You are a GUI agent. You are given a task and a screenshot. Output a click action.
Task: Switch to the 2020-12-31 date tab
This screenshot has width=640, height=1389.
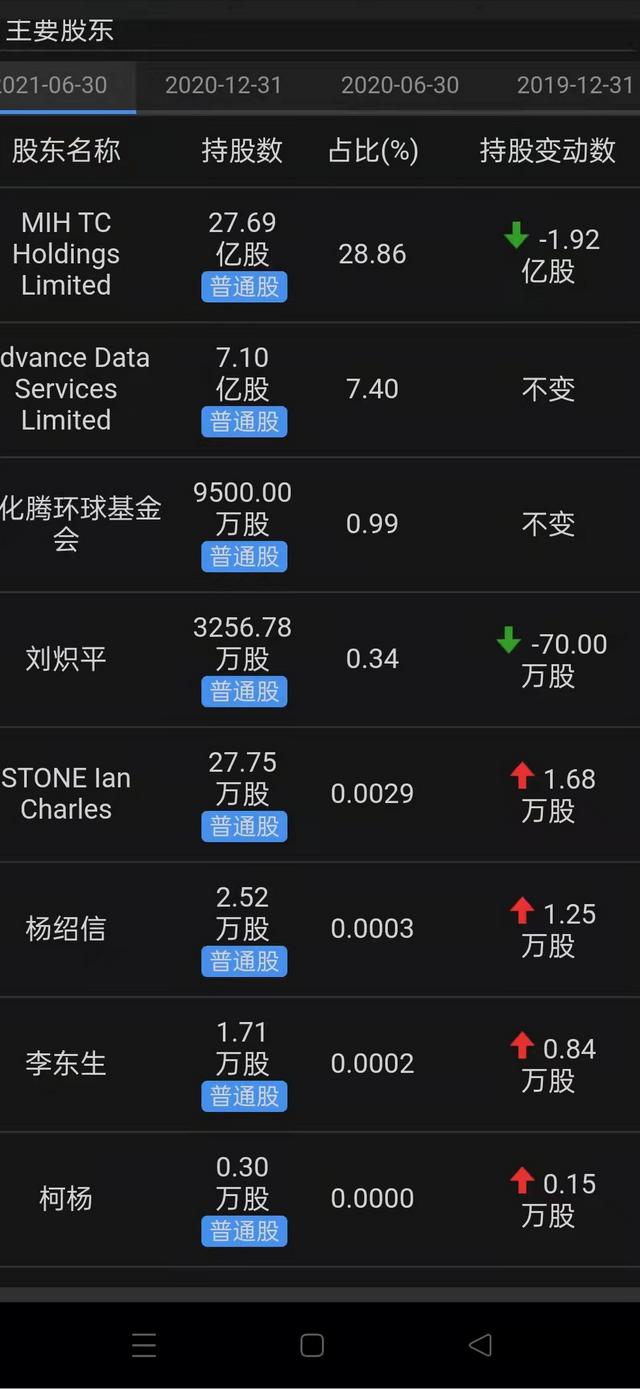pyautogui.click(x=223, y=85)
